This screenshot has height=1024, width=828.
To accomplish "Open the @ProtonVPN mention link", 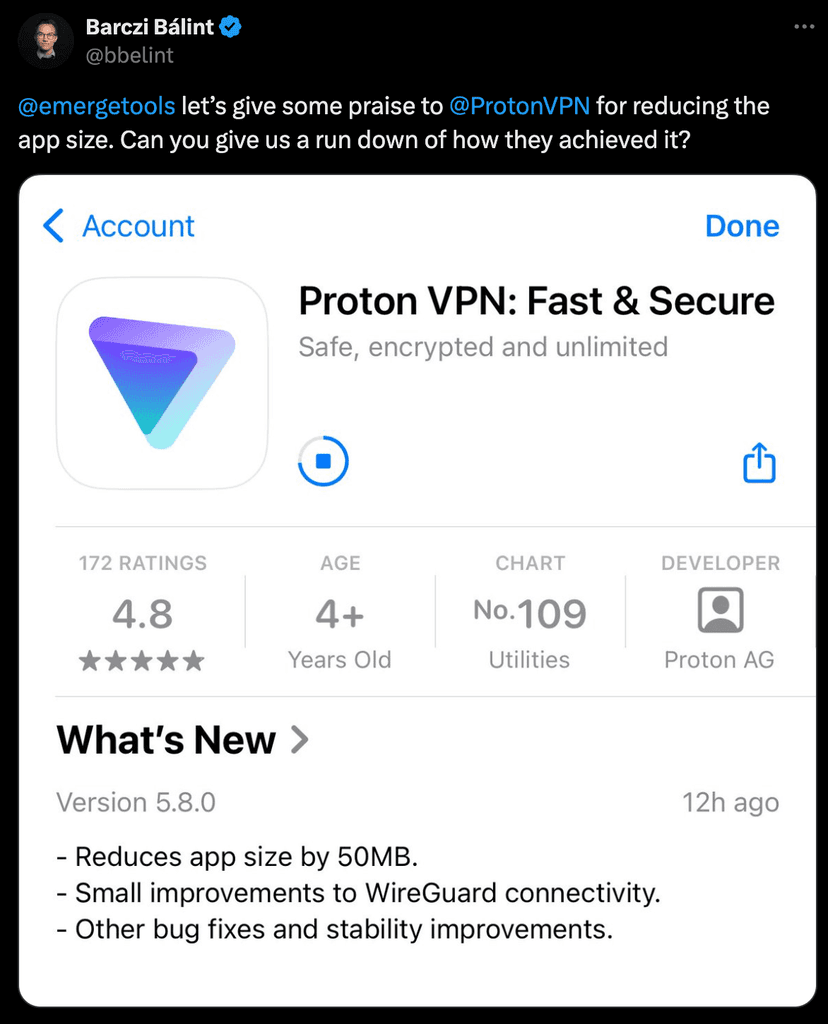I will pos(520,105).
